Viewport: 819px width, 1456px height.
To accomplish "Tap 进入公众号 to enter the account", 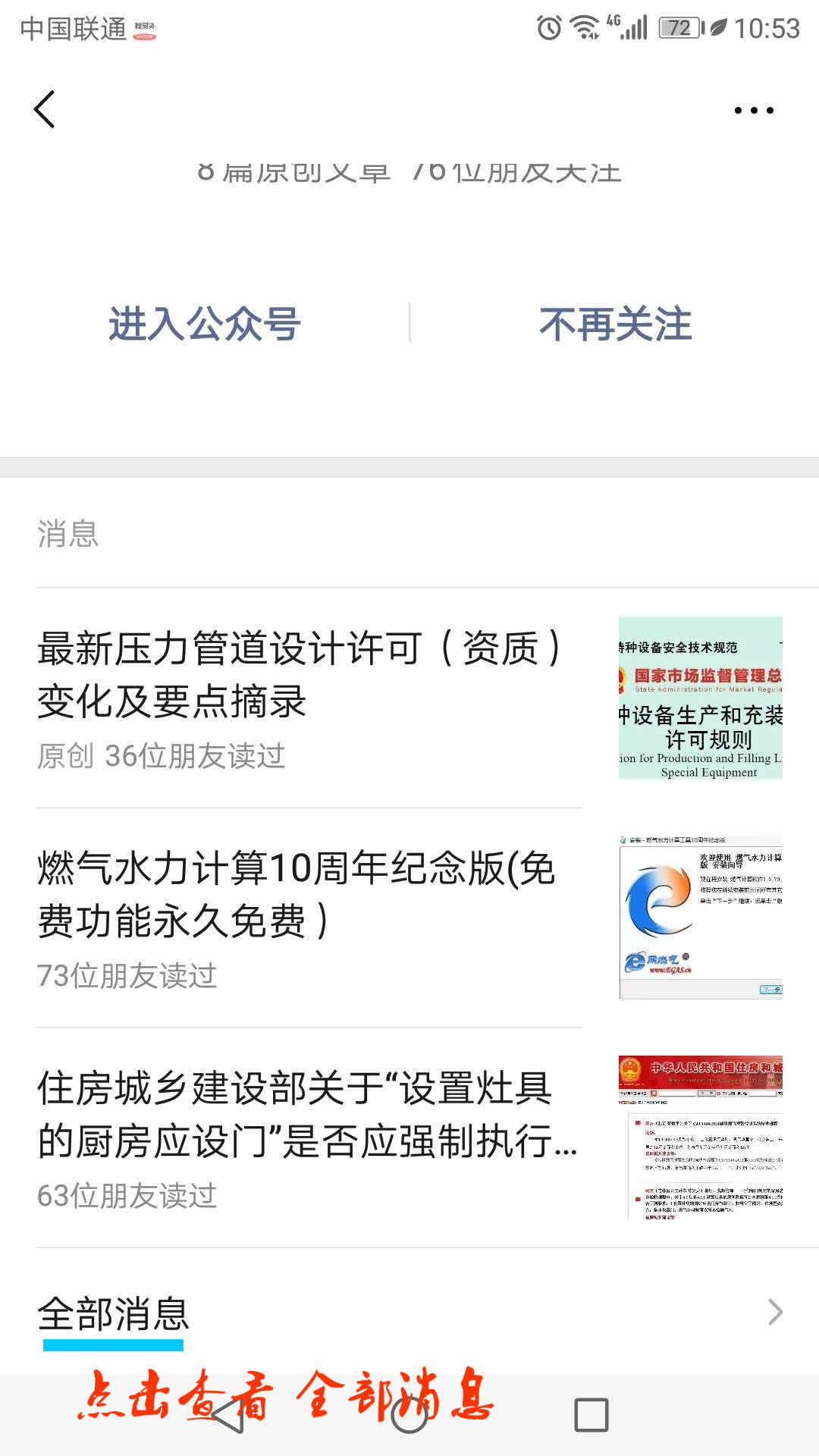I will (x=205, y=325).
